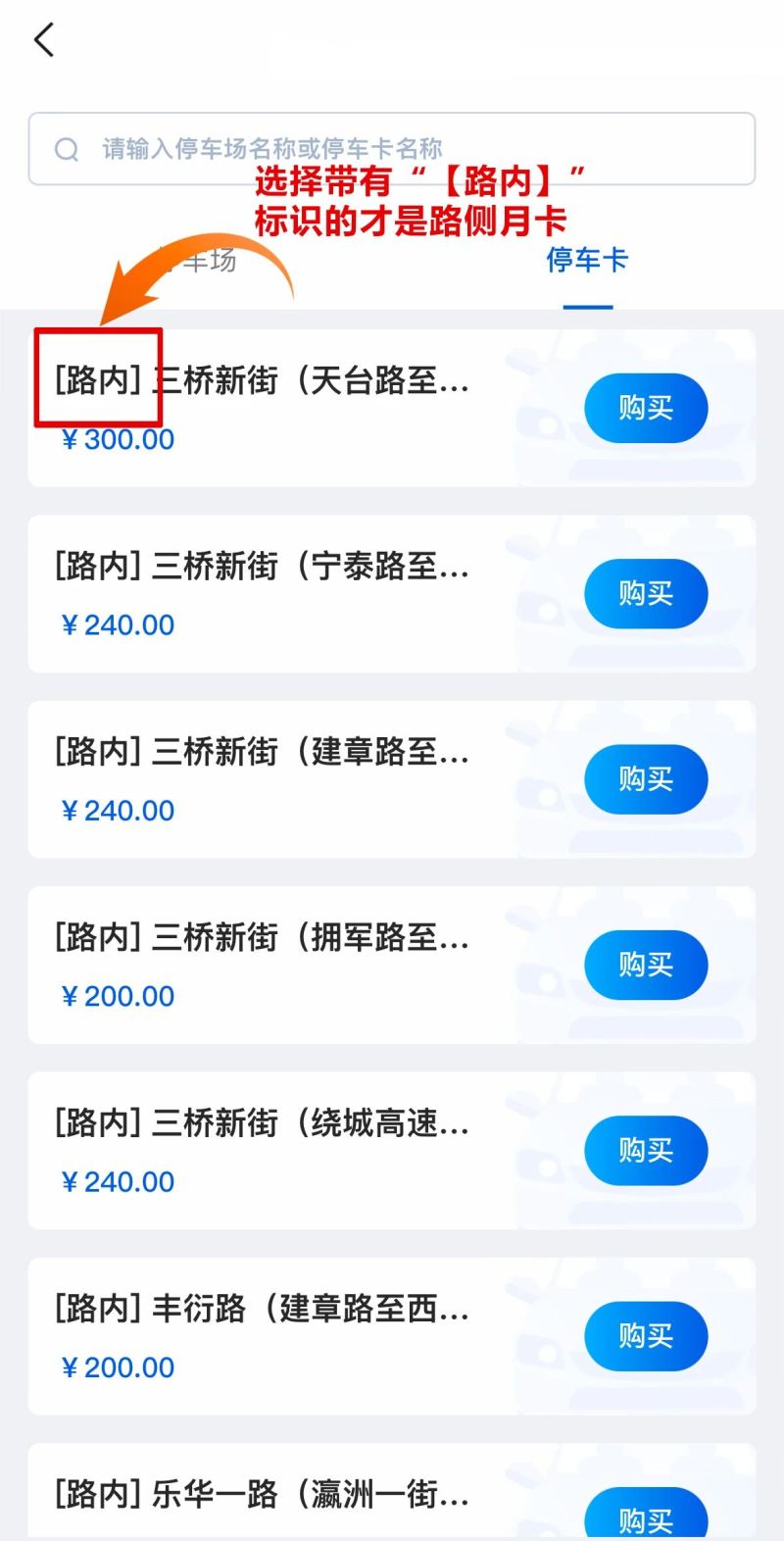Purchase the 三桥新街（宁泰路至 card
Image resolution: width=784 pixels, height=1541 pixels.
pyautogui.click(x=646, y=593)
